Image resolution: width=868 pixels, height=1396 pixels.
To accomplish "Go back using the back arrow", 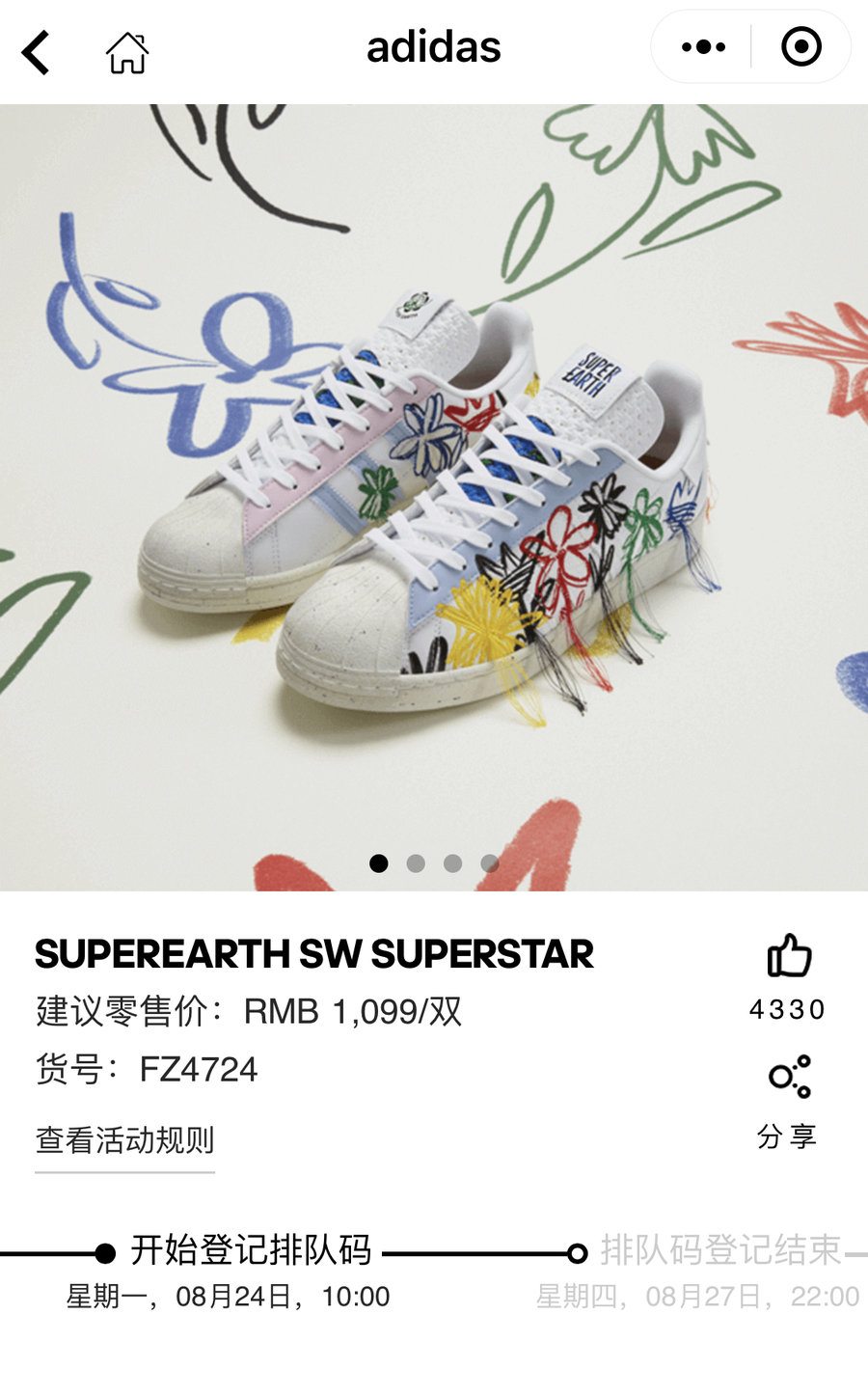I will click(x=37, y=52).
